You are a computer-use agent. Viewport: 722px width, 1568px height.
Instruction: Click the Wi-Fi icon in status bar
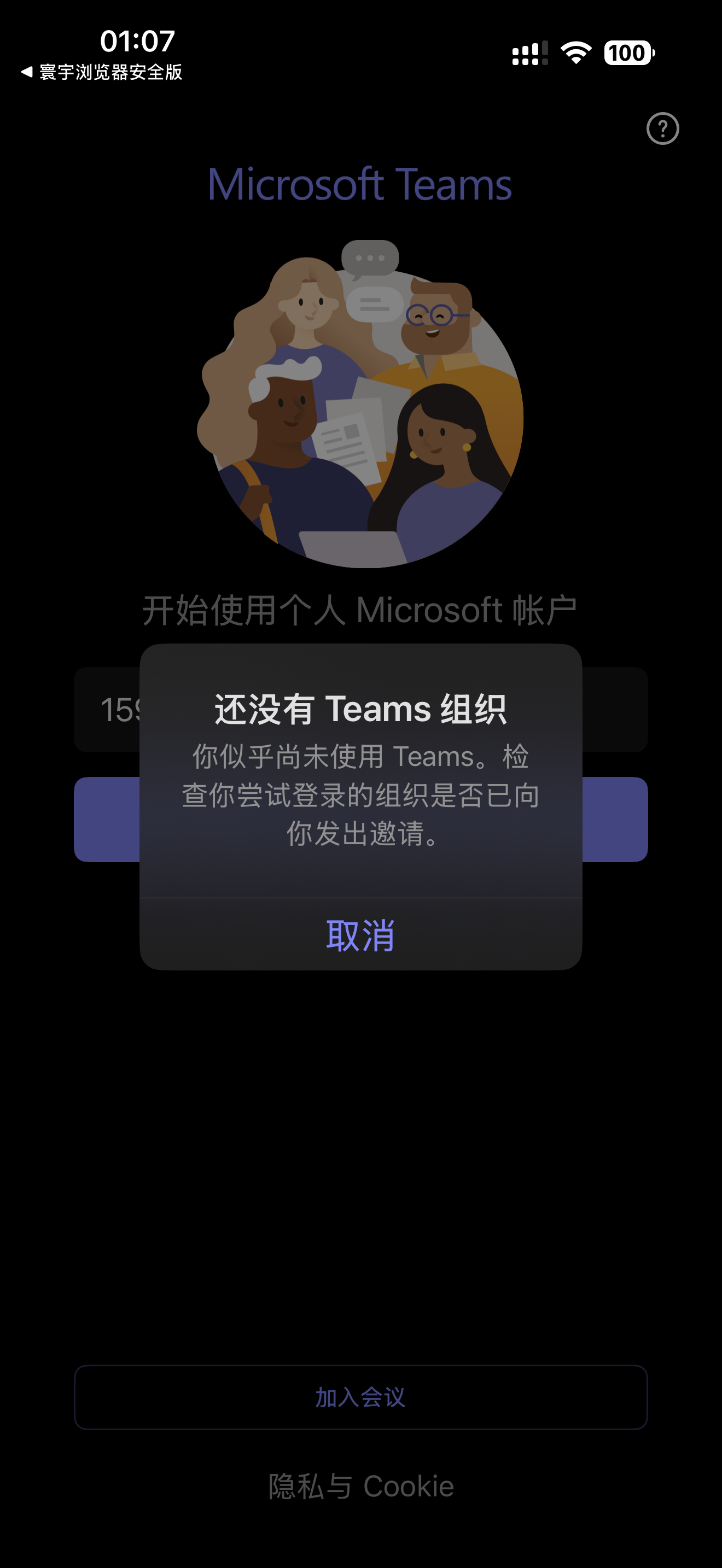[575, 54]
